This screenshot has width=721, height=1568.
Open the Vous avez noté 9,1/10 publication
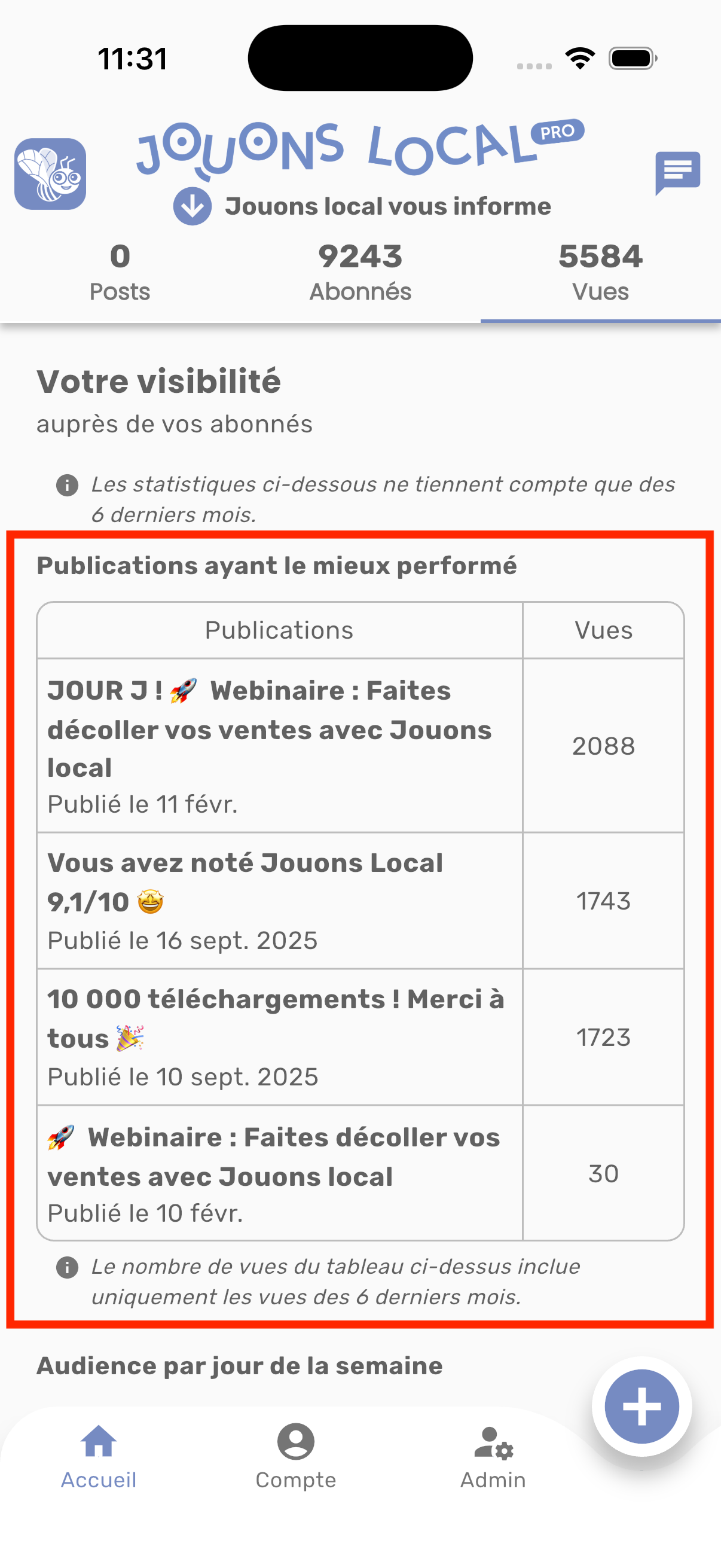280,900
